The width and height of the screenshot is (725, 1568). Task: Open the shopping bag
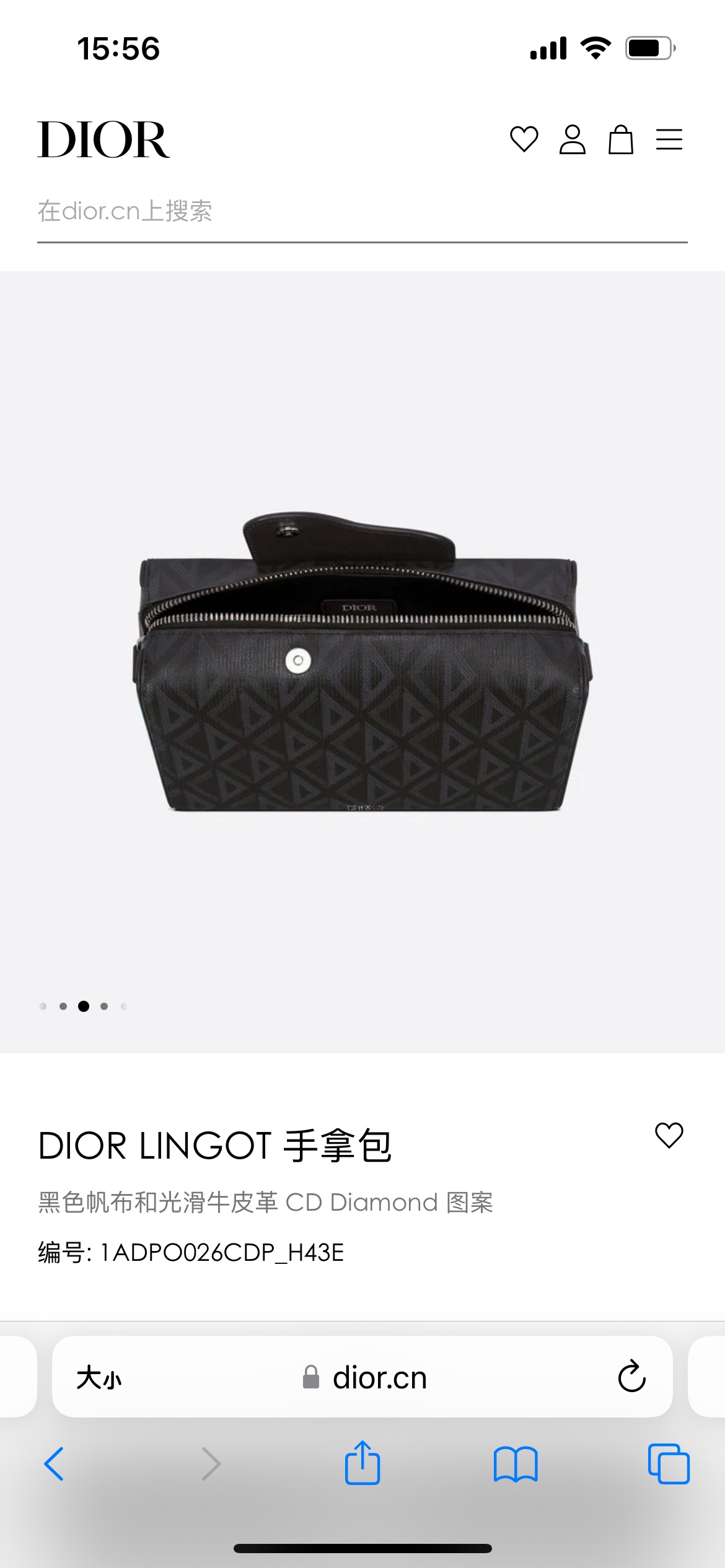[x=620, y=139]
